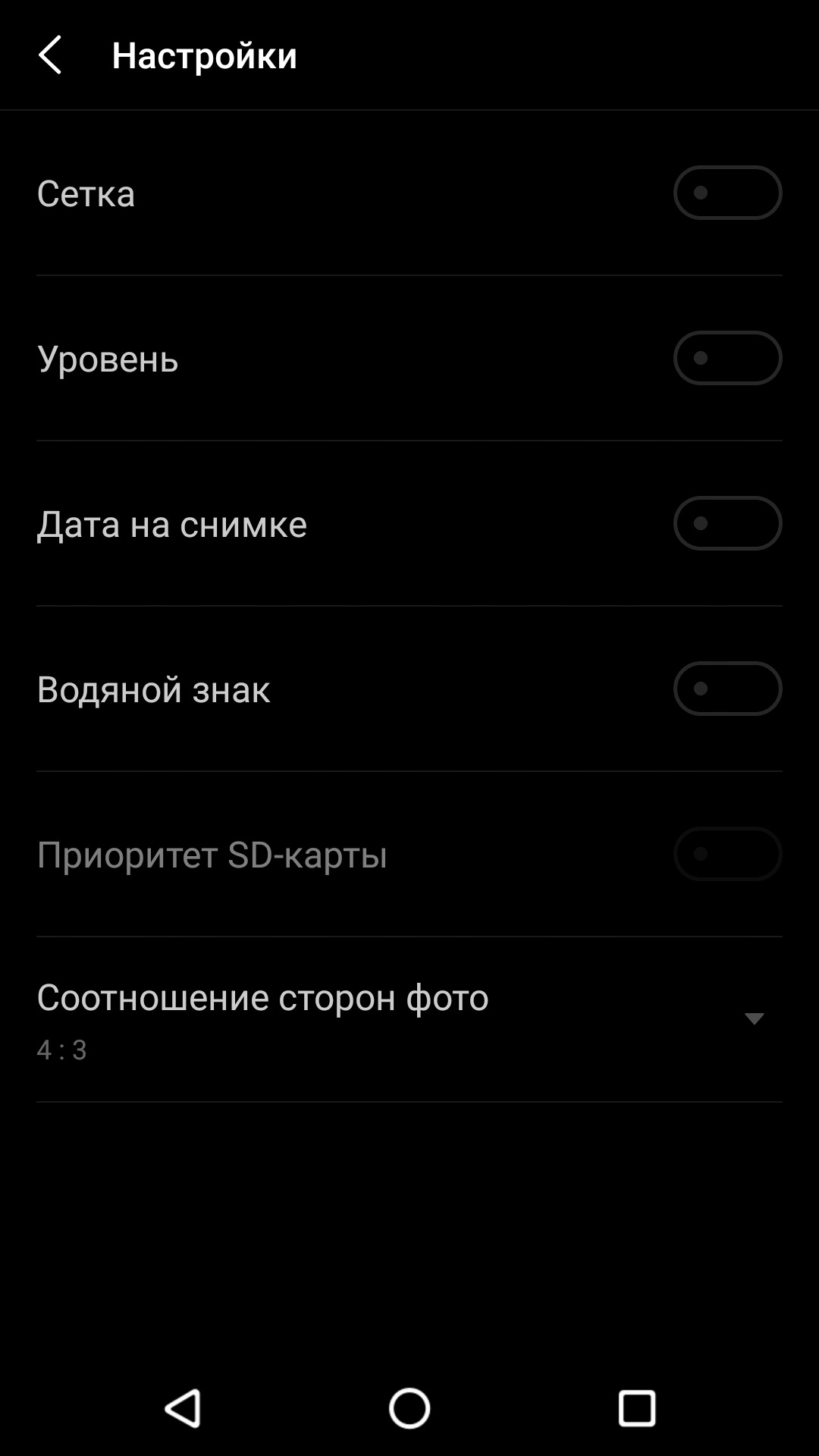Switch on Водяной знак
The width and height of the screenshot is (819, 1456).
coord(727,689)
